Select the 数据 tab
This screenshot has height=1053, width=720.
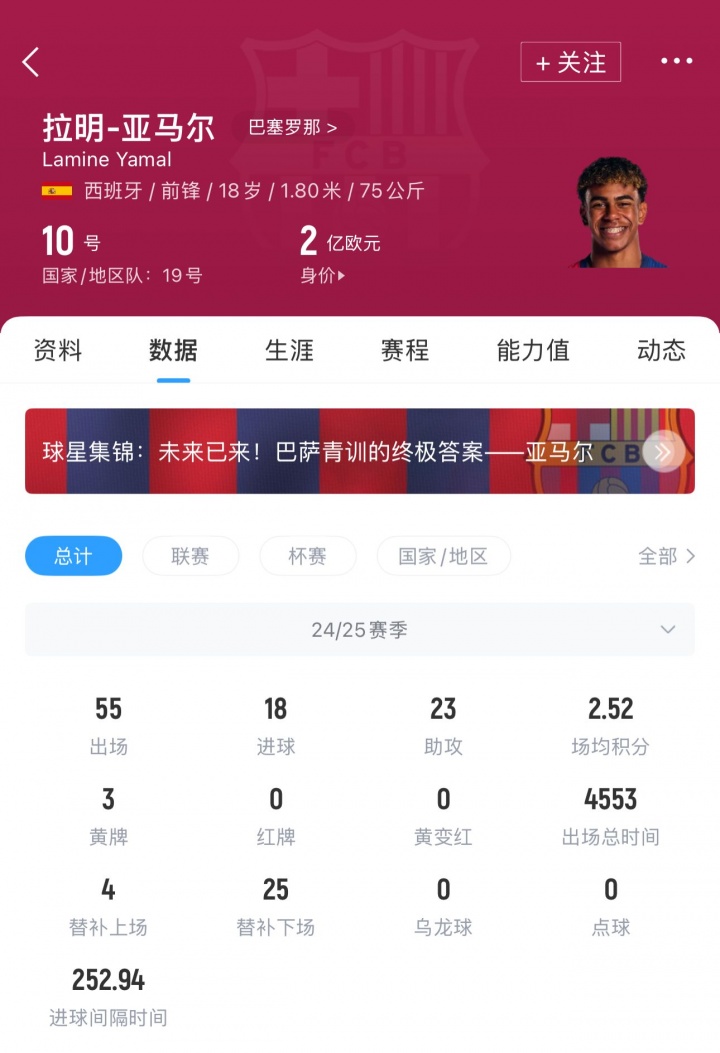coord(173,350)
